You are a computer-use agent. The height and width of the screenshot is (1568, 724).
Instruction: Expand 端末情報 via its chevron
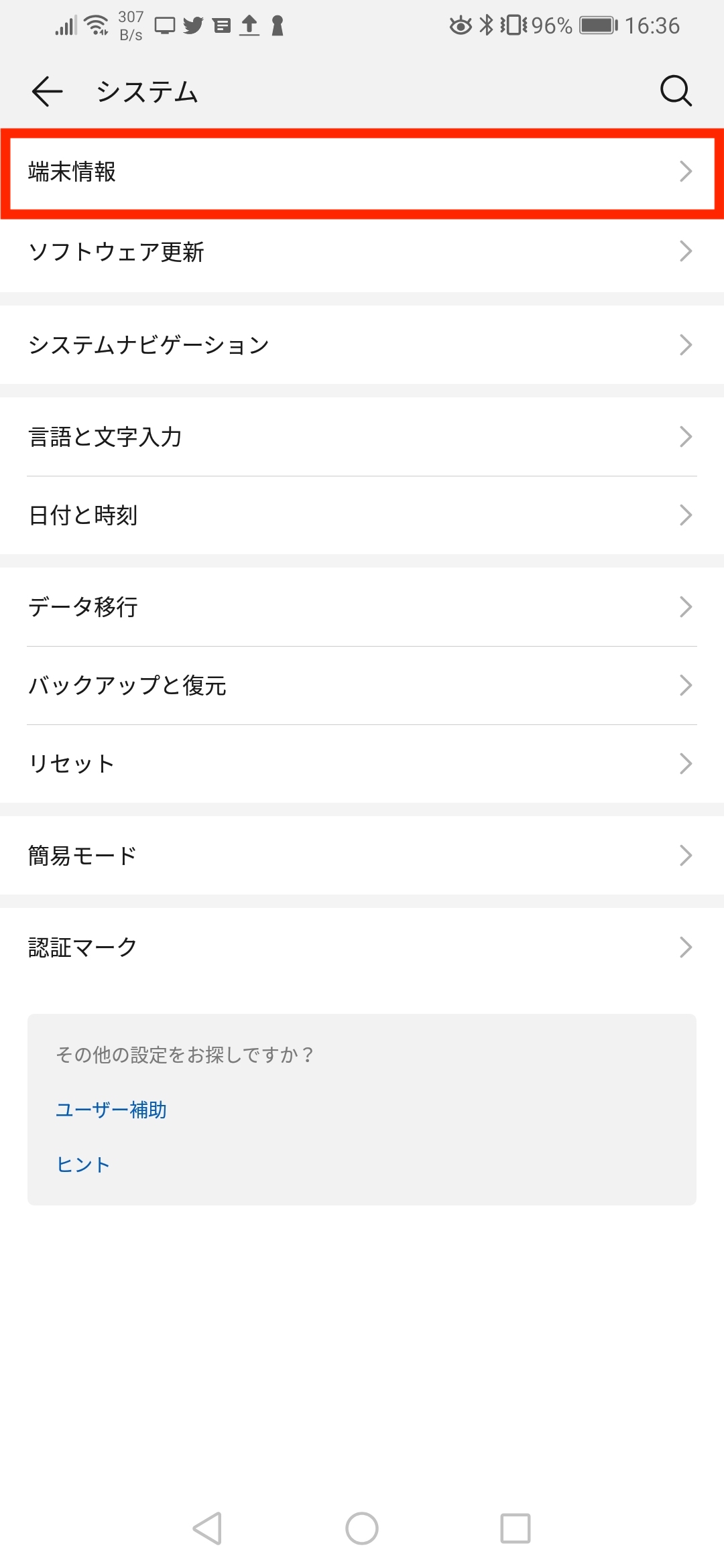click(x=686, y=172)
